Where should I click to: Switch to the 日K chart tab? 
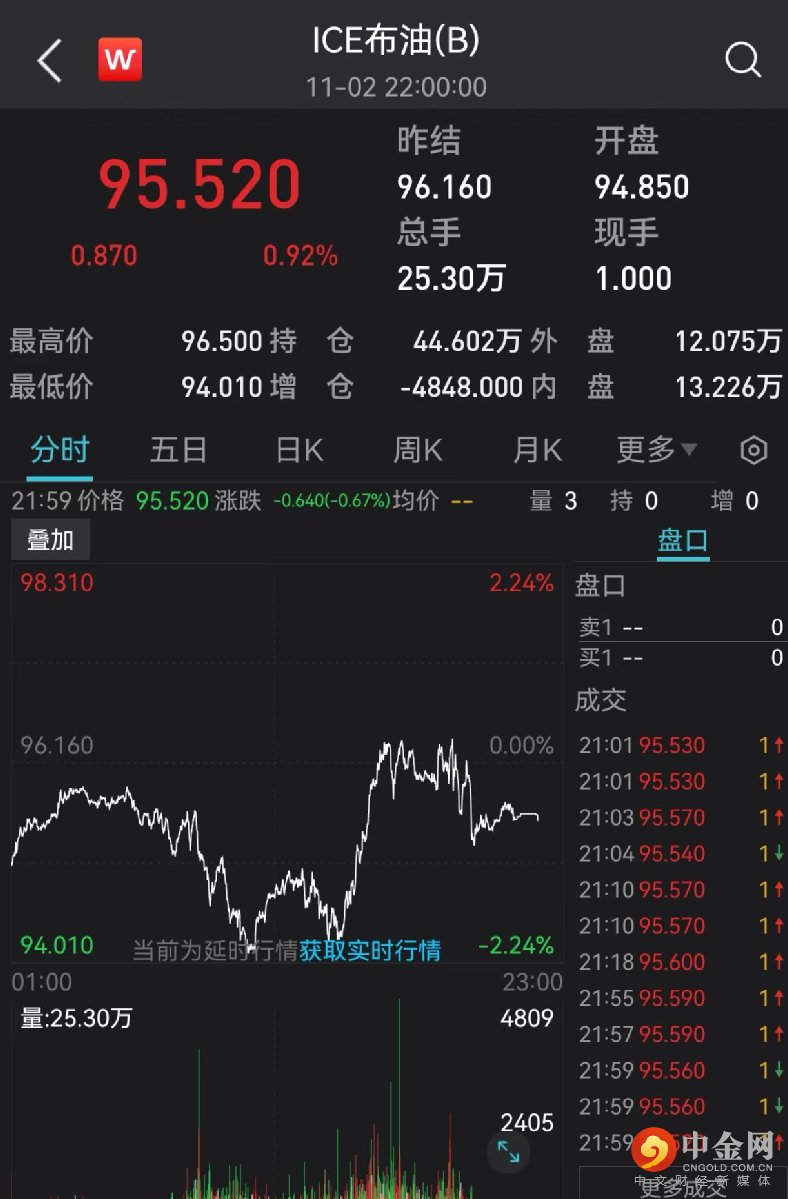[299, 451]
